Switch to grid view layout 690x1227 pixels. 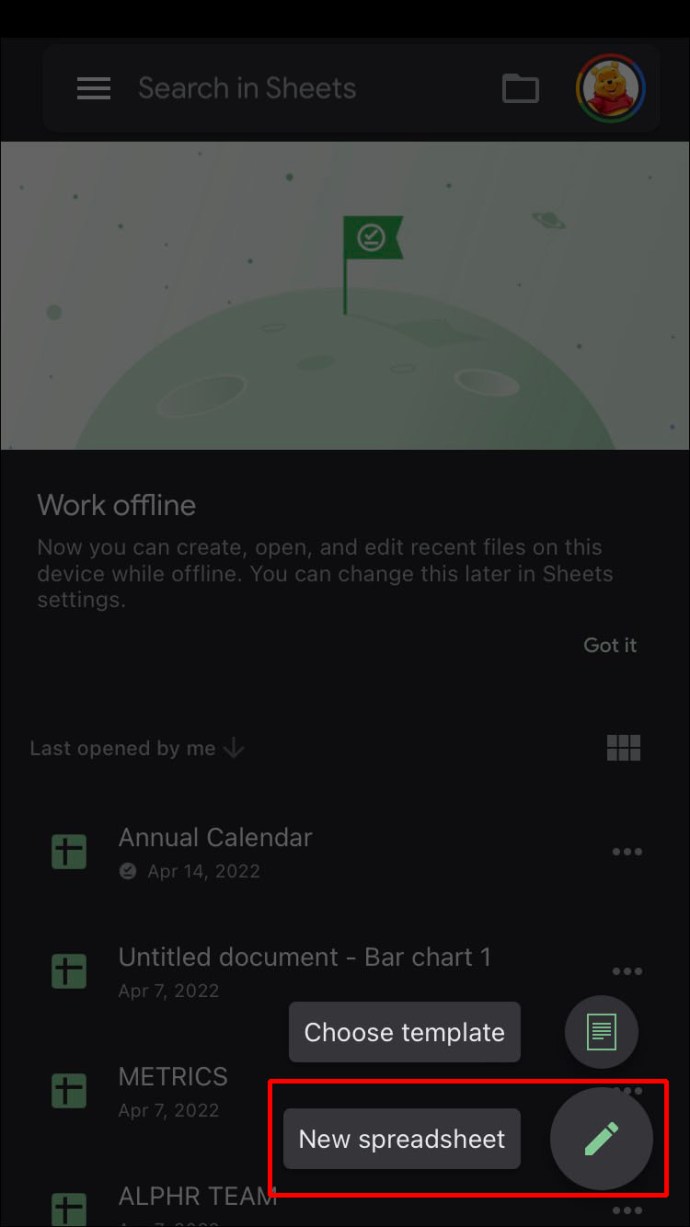[x=624, y=748]
